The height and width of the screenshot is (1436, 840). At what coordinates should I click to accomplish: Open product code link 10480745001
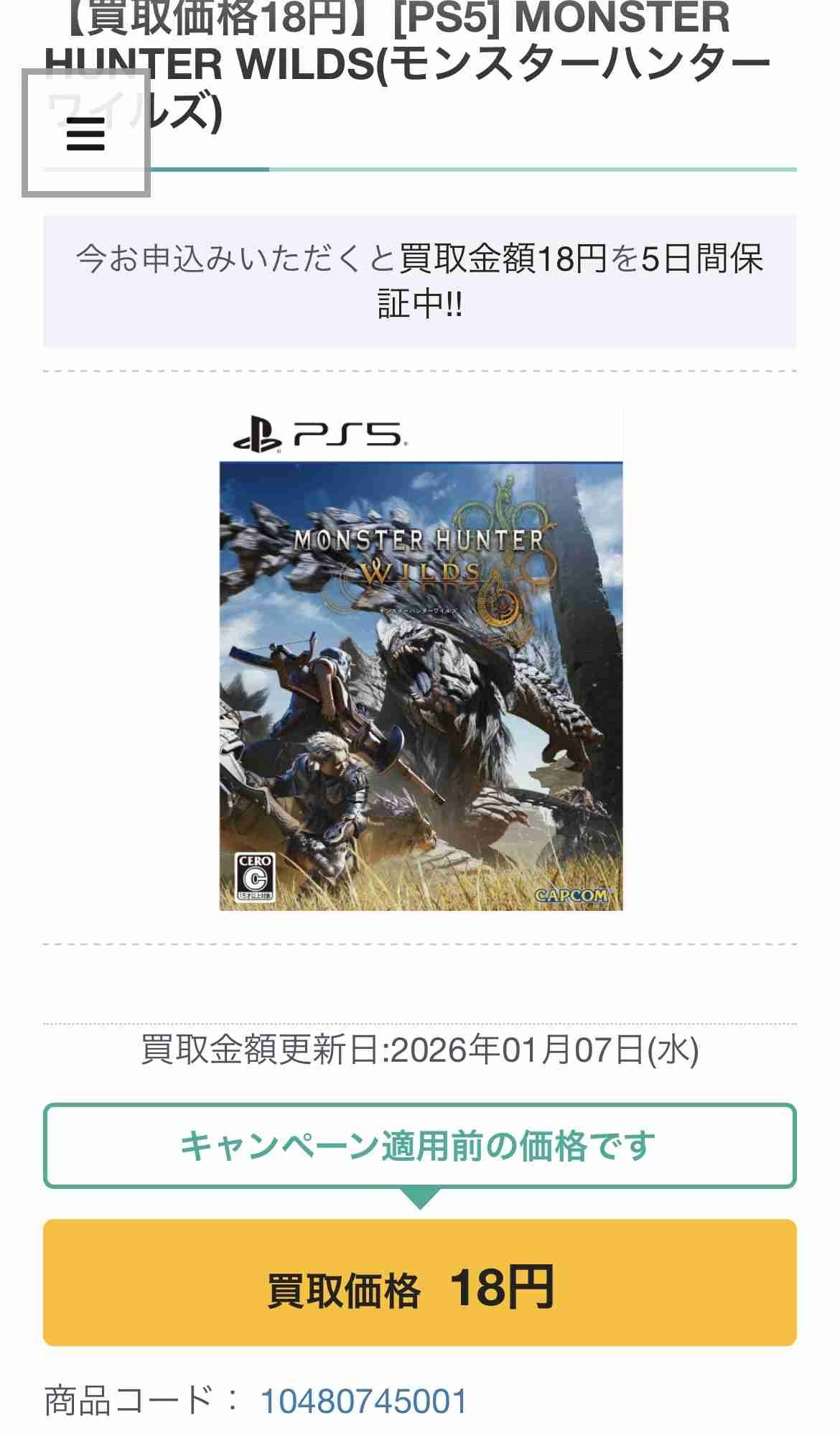(x=363, y=1400)
